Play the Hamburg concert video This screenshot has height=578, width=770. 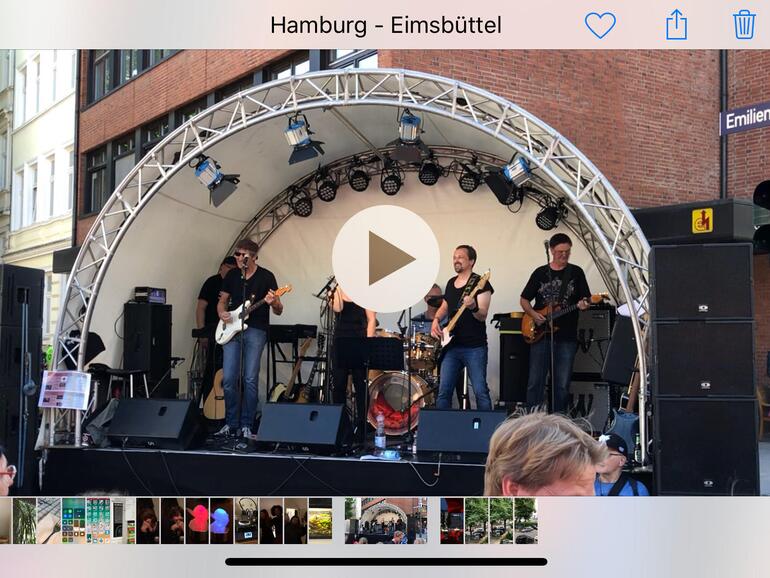click(385, 258)
